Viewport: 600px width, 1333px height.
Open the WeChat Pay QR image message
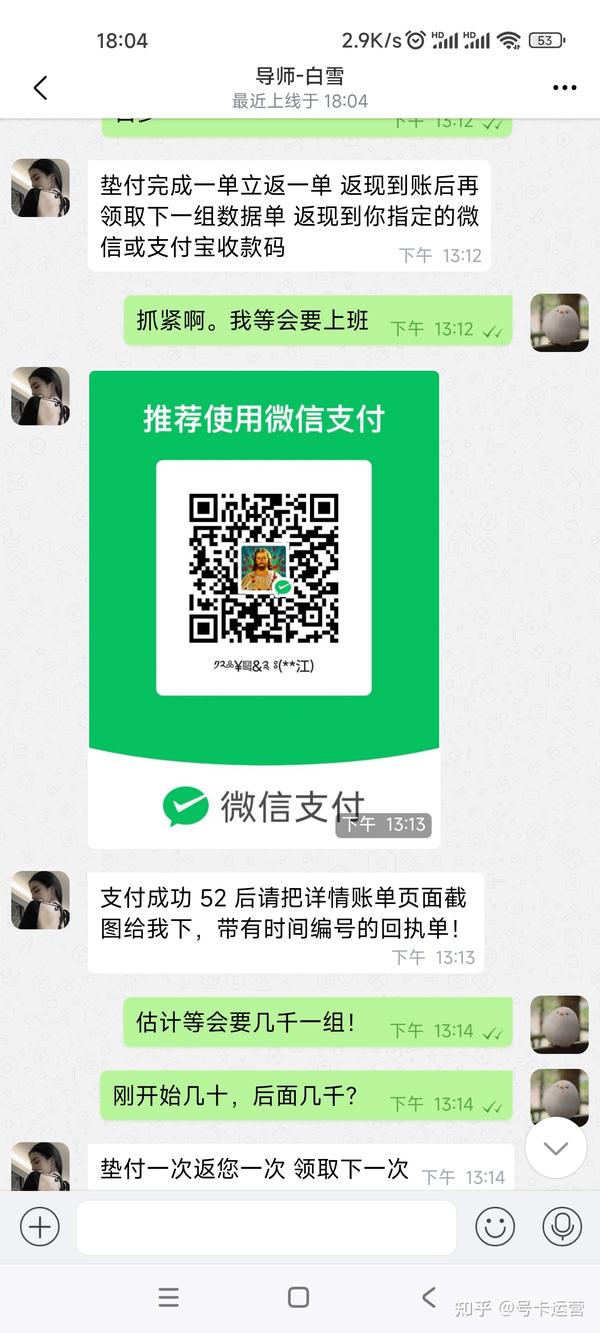pyautogui.click(x=264, y=610)
